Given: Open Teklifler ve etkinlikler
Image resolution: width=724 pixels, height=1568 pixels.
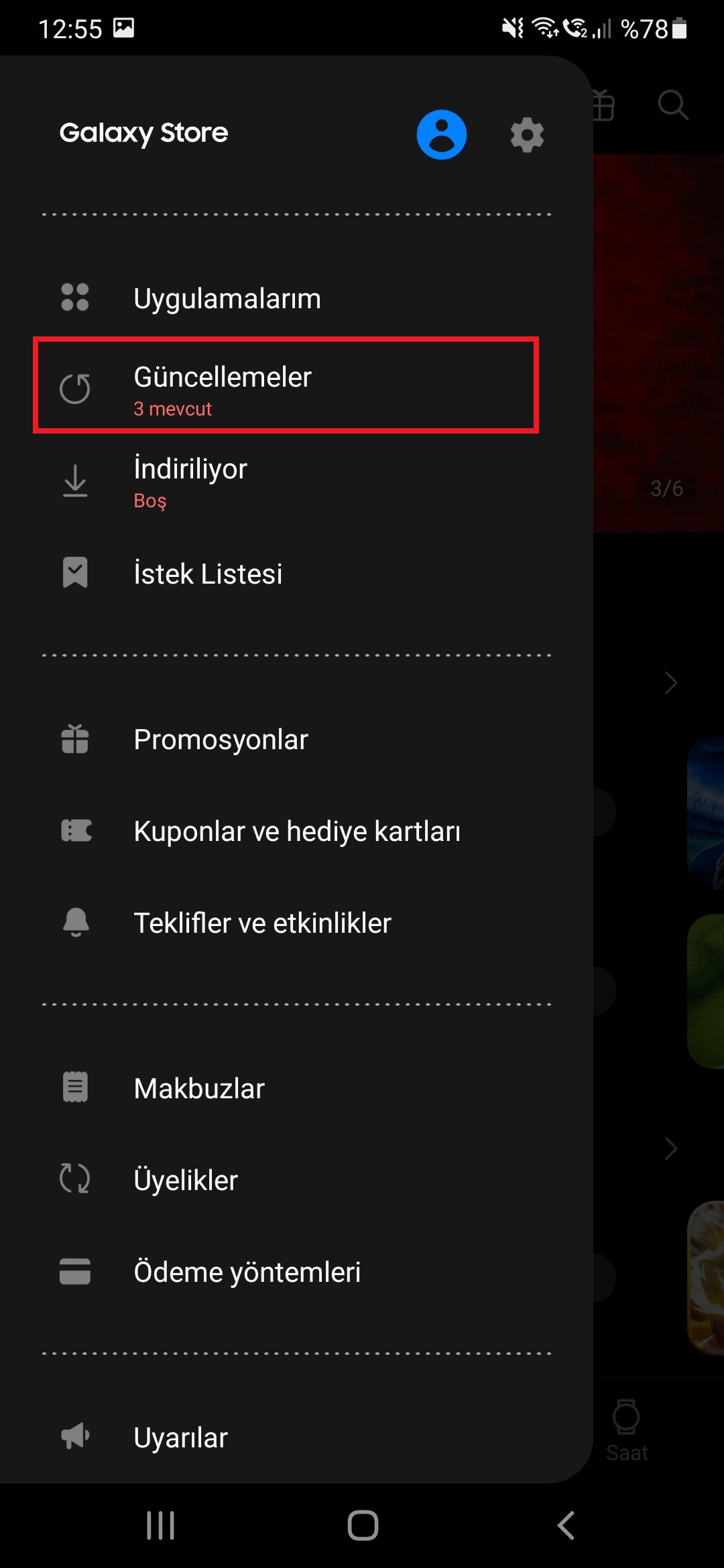Looking at the screenshot, I should (x=296, y=923).
